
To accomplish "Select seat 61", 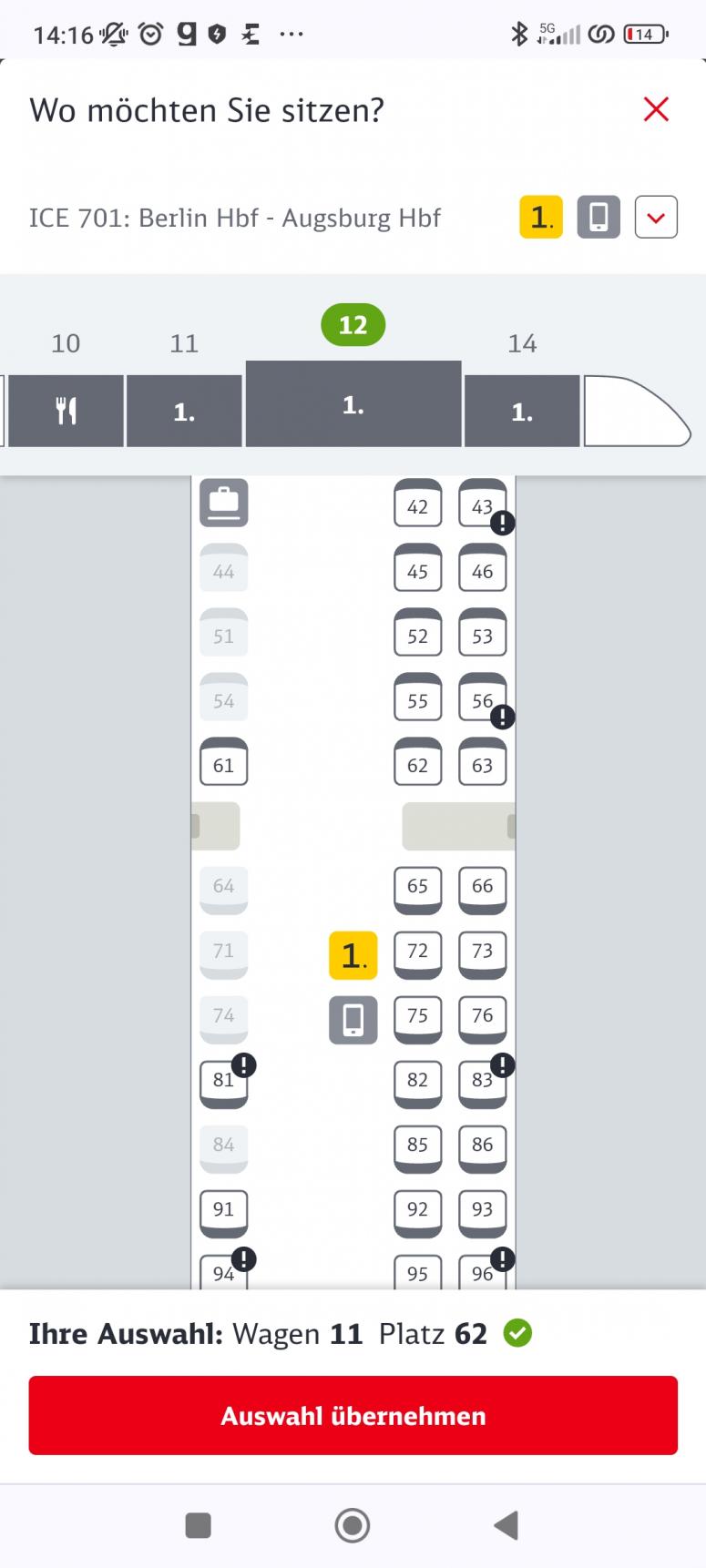I will [x=223, y=765].
